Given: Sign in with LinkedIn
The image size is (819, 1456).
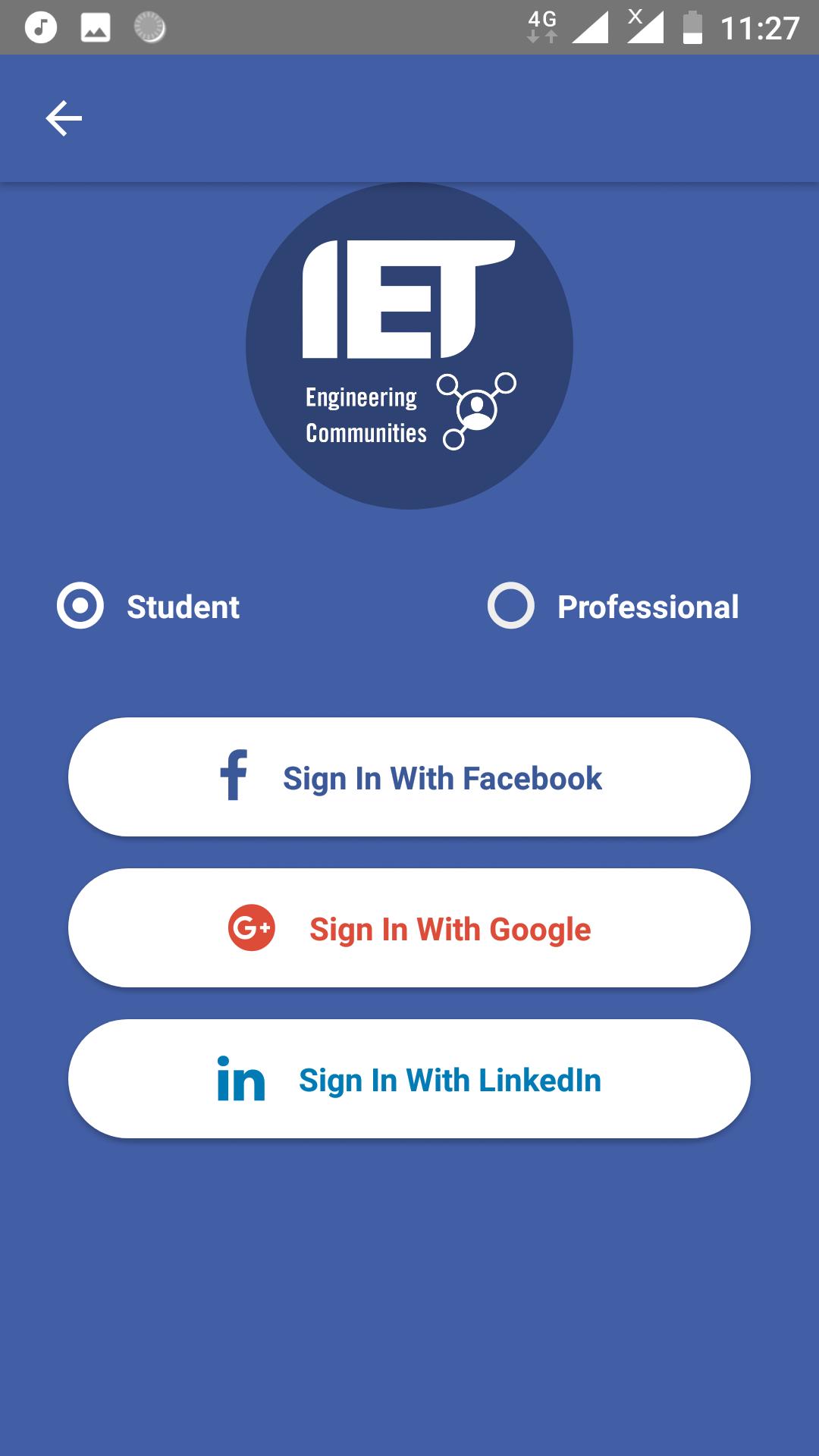Looking at the screenshot, I should point(409,1079).
